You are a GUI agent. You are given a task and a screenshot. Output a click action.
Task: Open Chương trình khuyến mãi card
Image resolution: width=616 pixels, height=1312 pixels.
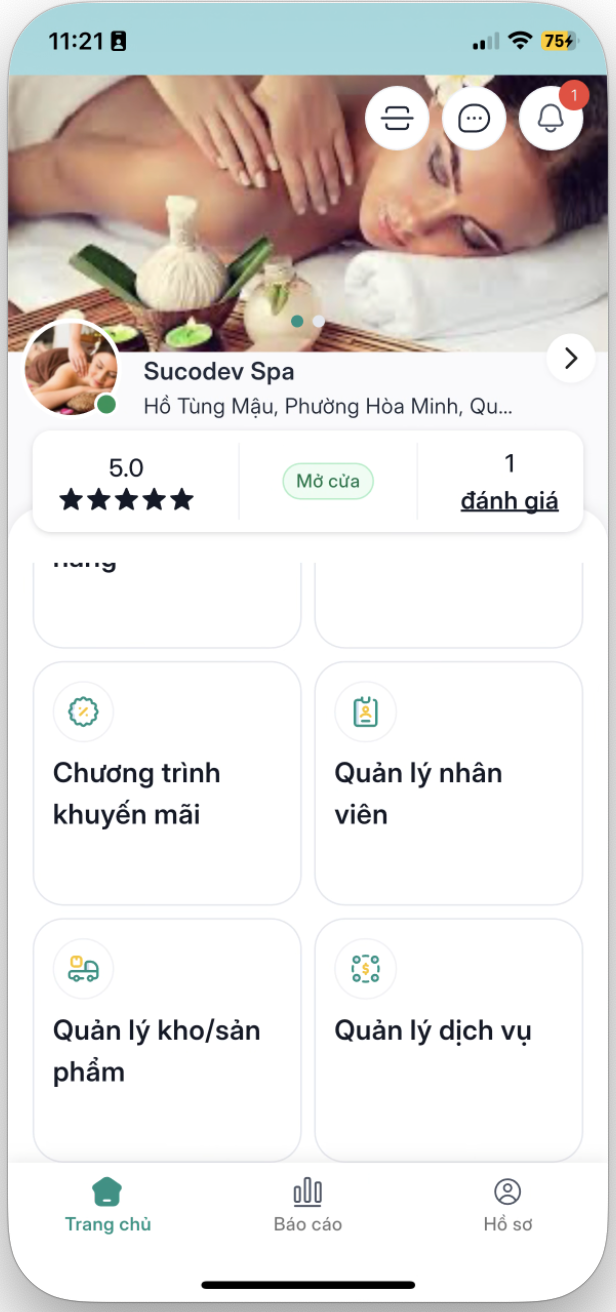coord(167,783)
